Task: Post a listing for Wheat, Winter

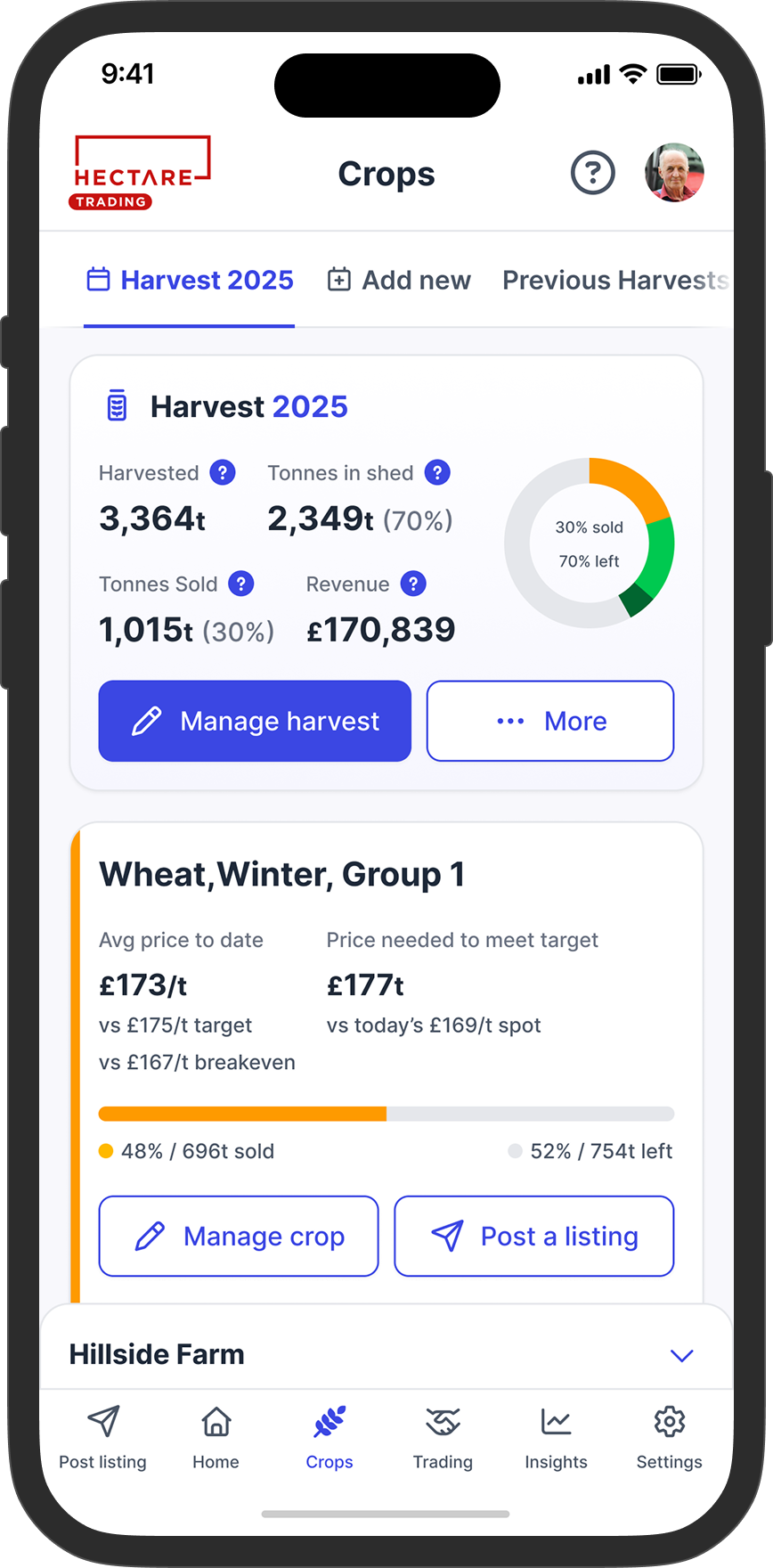Action: click(534, 1236)
